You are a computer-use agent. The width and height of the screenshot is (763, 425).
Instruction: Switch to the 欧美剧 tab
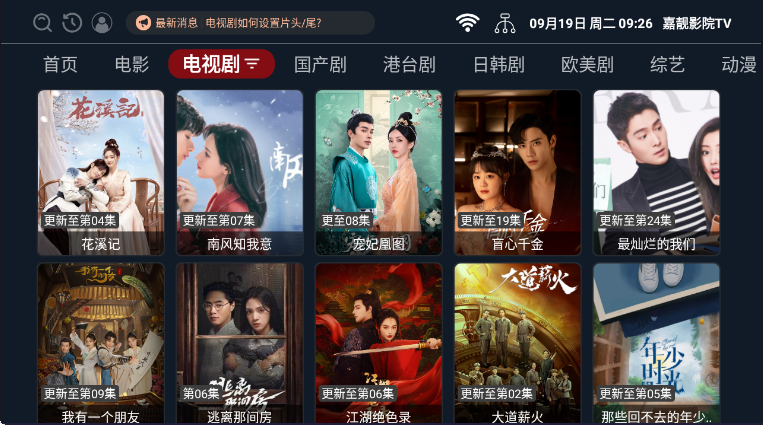[587, 65]
